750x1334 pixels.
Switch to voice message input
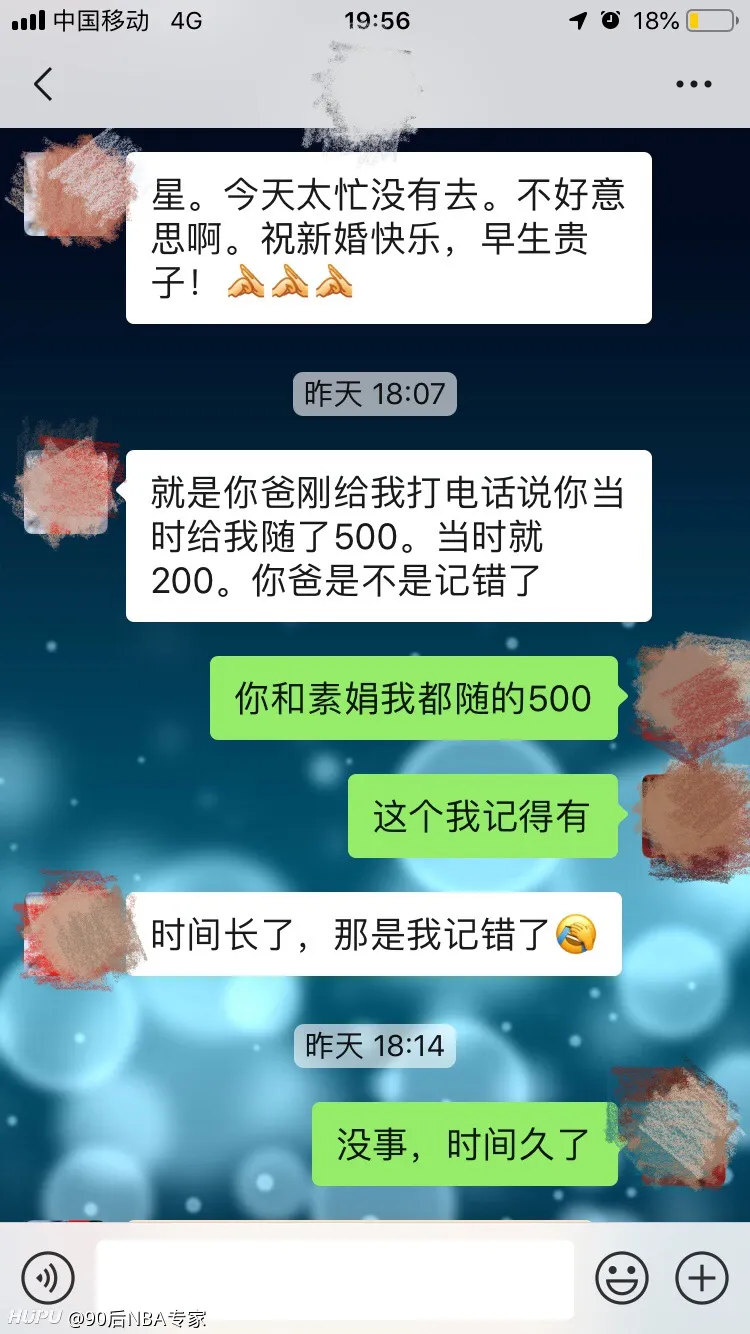[x=49, y=1277]
